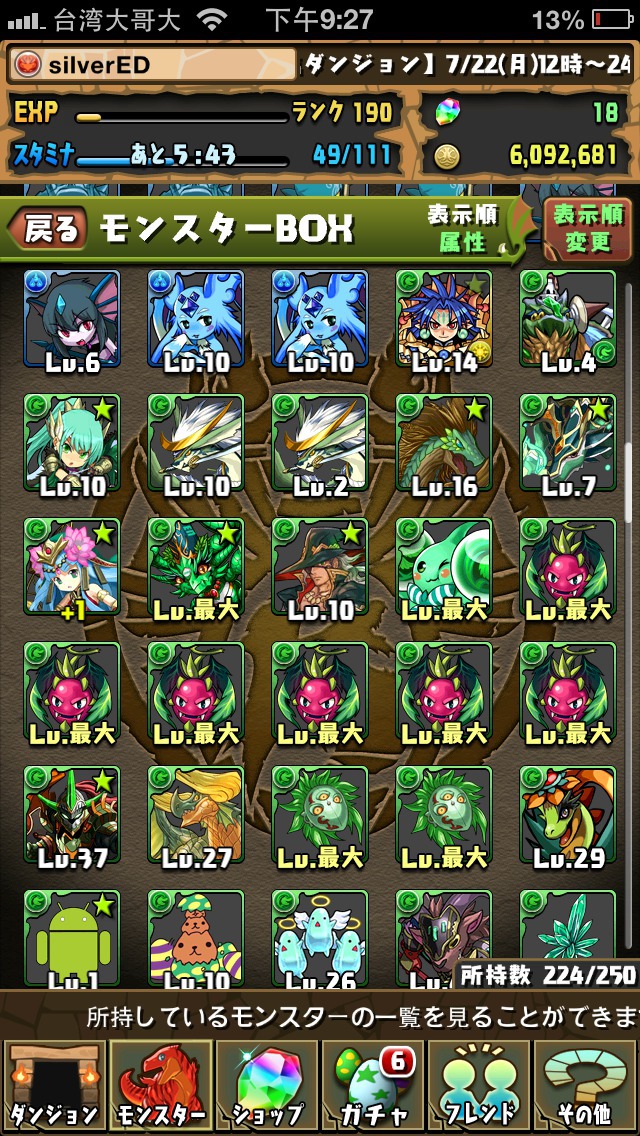Screen dimensions: 640x1136
Task: Open the フレンド tab
Action: 480,1087
